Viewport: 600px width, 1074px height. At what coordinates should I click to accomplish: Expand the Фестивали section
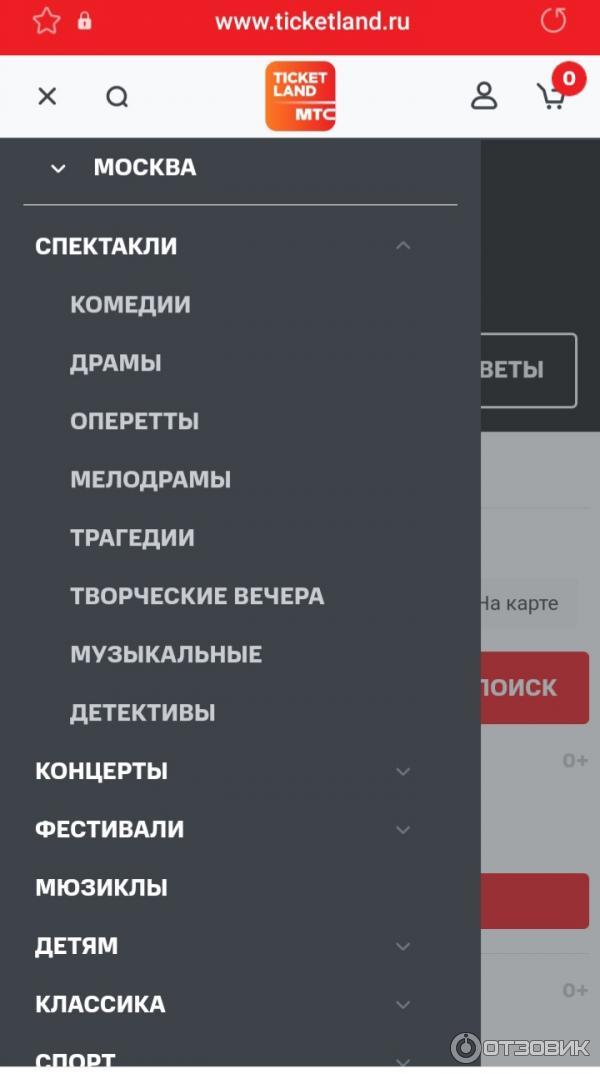[x=403, y=830]
